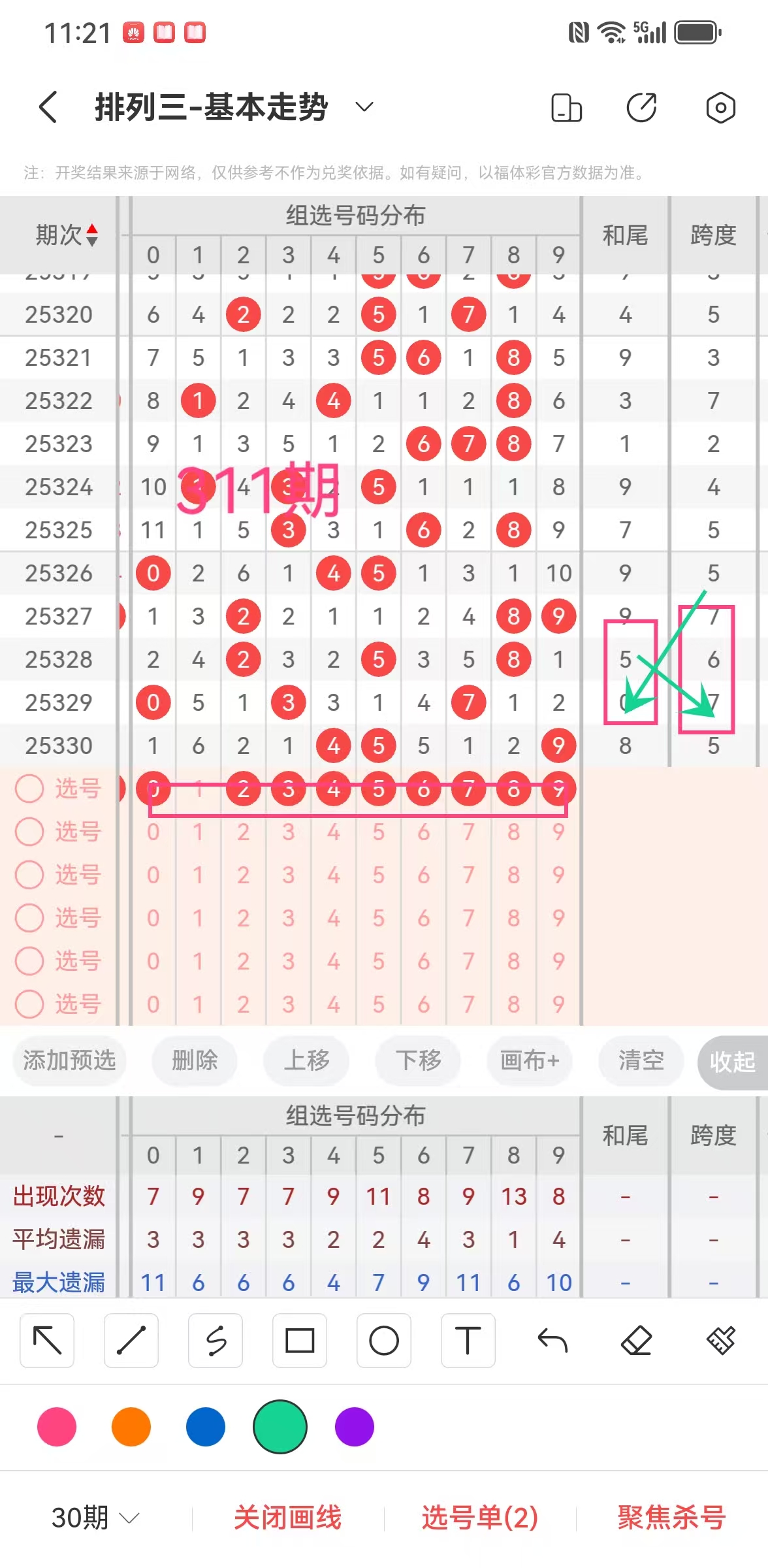This screenshot has width=768, height=1568.
Task: Select the eraser tool
Action: [637, 1341]
